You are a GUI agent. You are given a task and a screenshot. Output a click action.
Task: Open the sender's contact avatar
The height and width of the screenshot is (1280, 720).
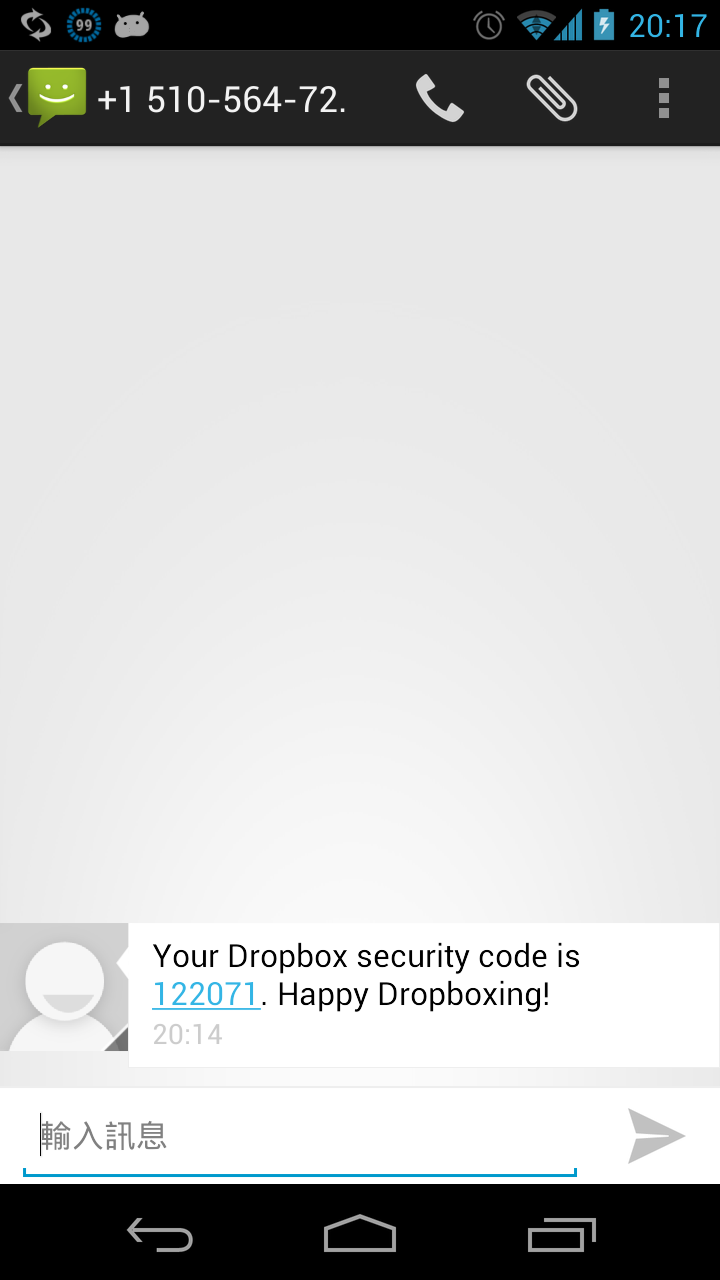point(64,987)
